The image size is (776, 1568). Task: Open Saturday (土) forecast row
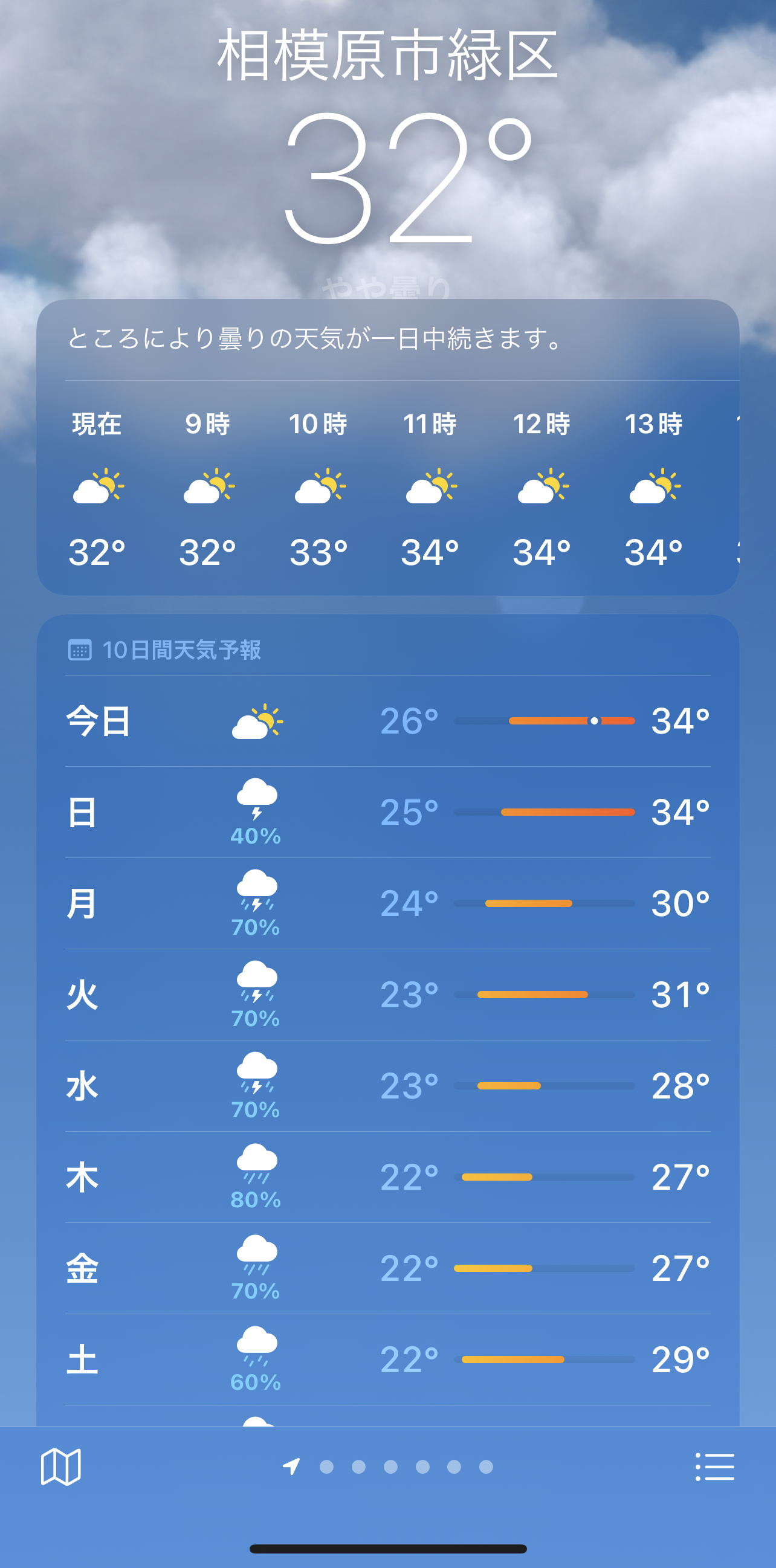tap(387, 1360)
